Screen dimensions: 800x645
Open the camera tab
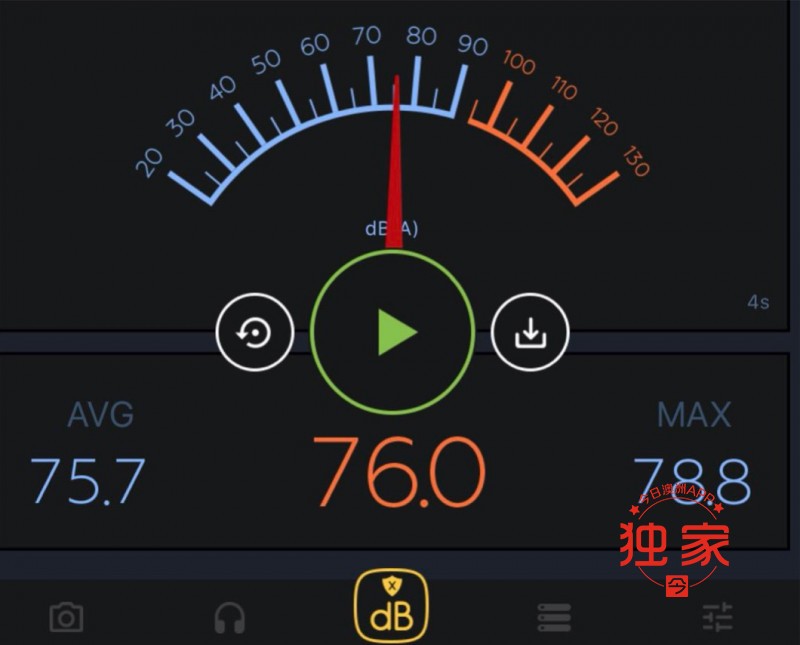(x=66, y=617)
